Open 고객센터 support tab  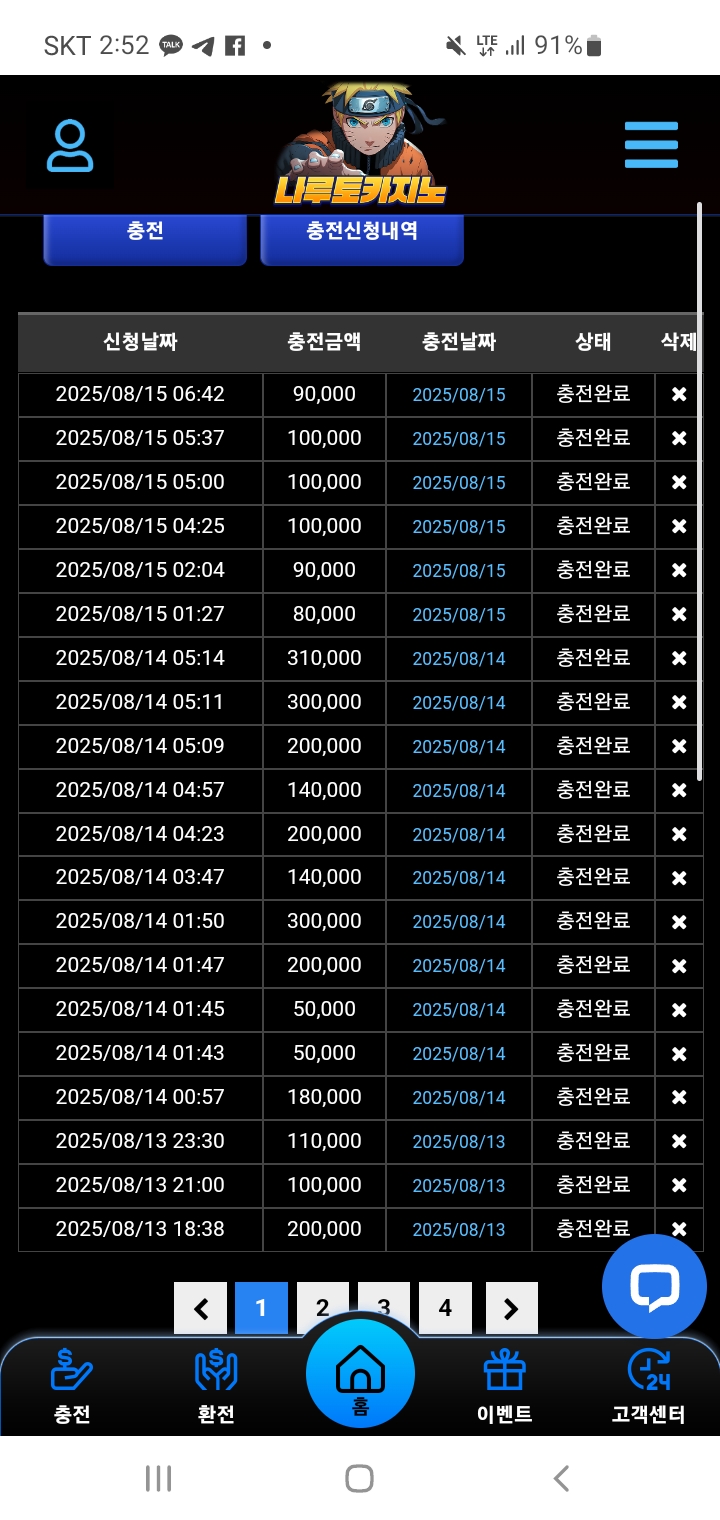648,1385
